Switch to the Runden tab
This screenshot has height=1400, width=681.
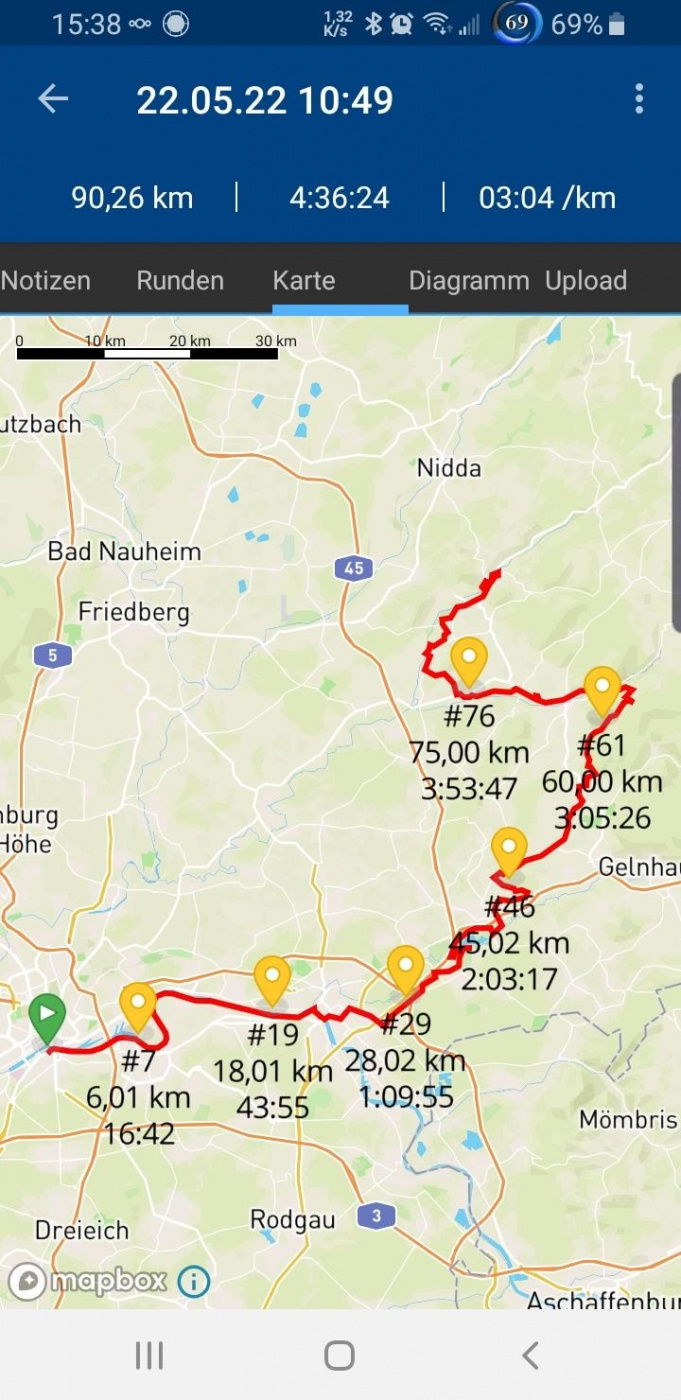click(x=180, y=281)
